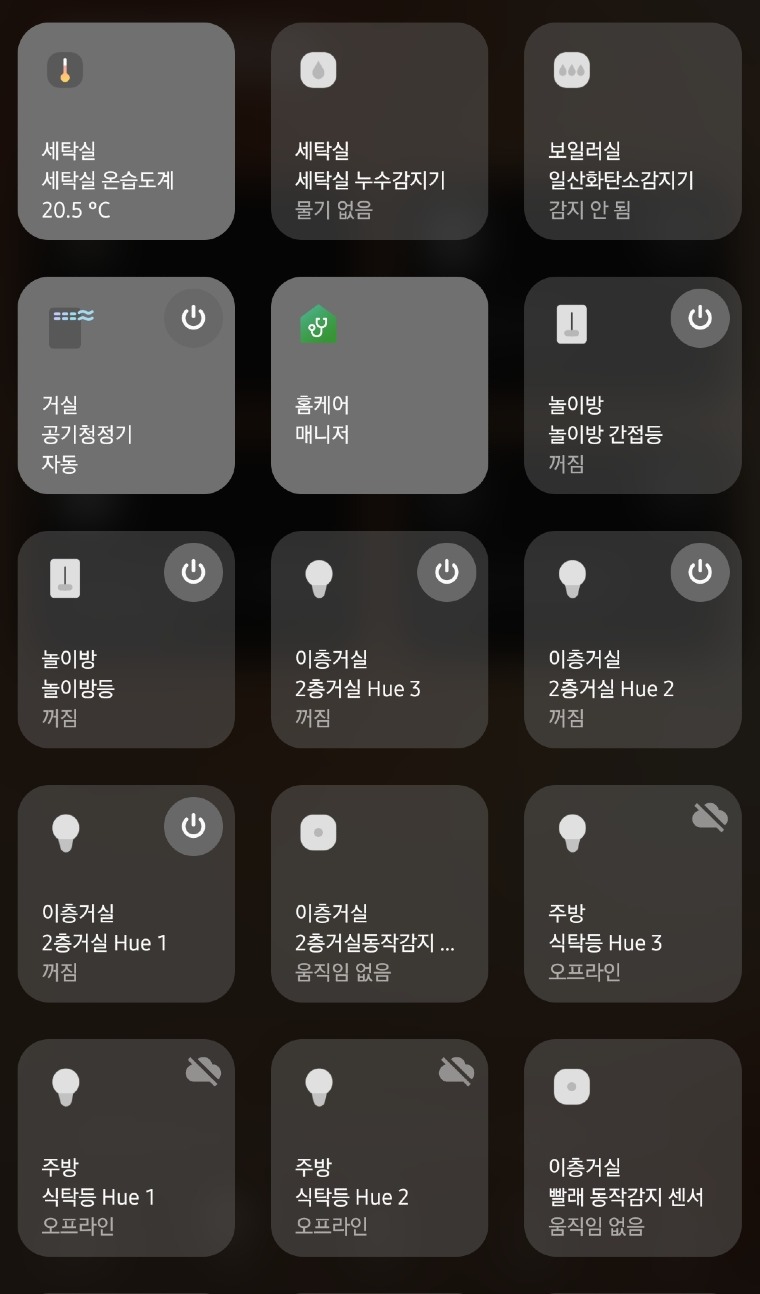The height and width of the screenshot is (1294, 760).
Task: Open the offline 식탁등 Hue 2 card
Action: click(379, 1147)
